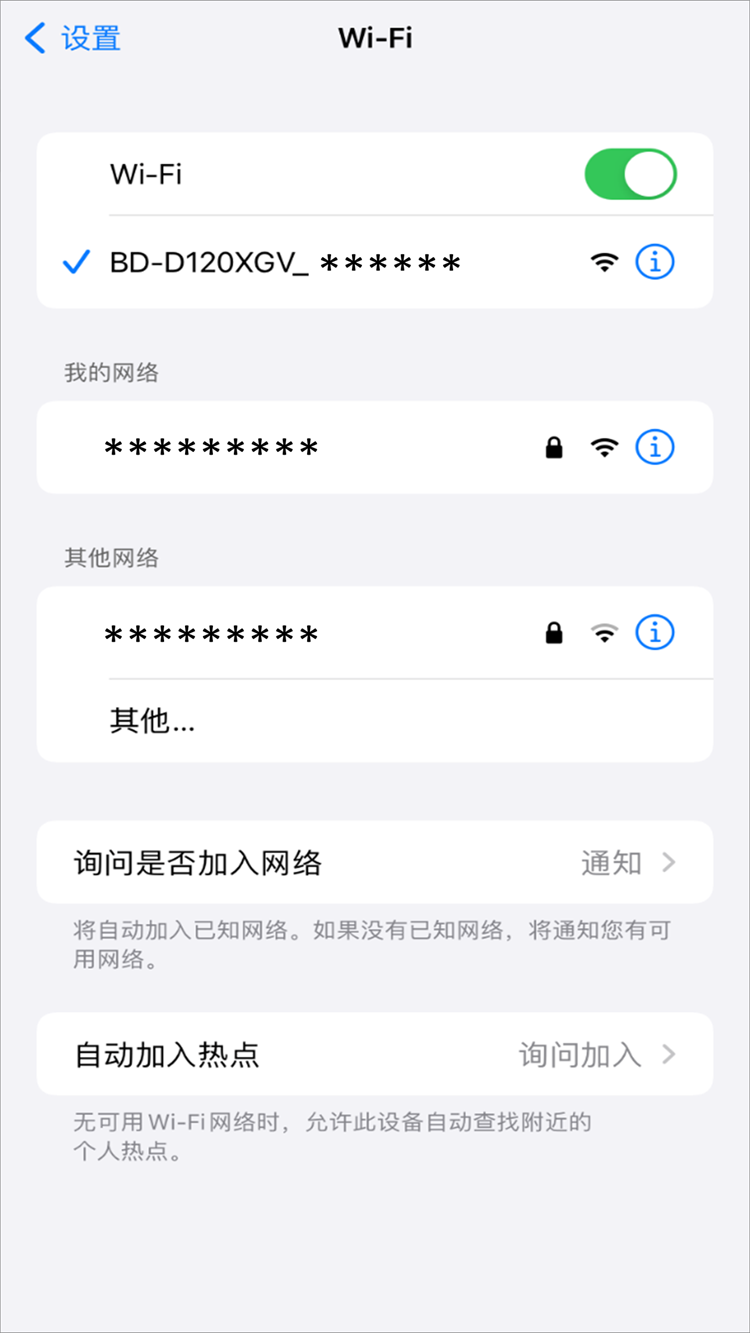The width and height of the screenshot is (750, 1333).
Task: Join the masked network under 我的网络
Action: tap(375, 447)
